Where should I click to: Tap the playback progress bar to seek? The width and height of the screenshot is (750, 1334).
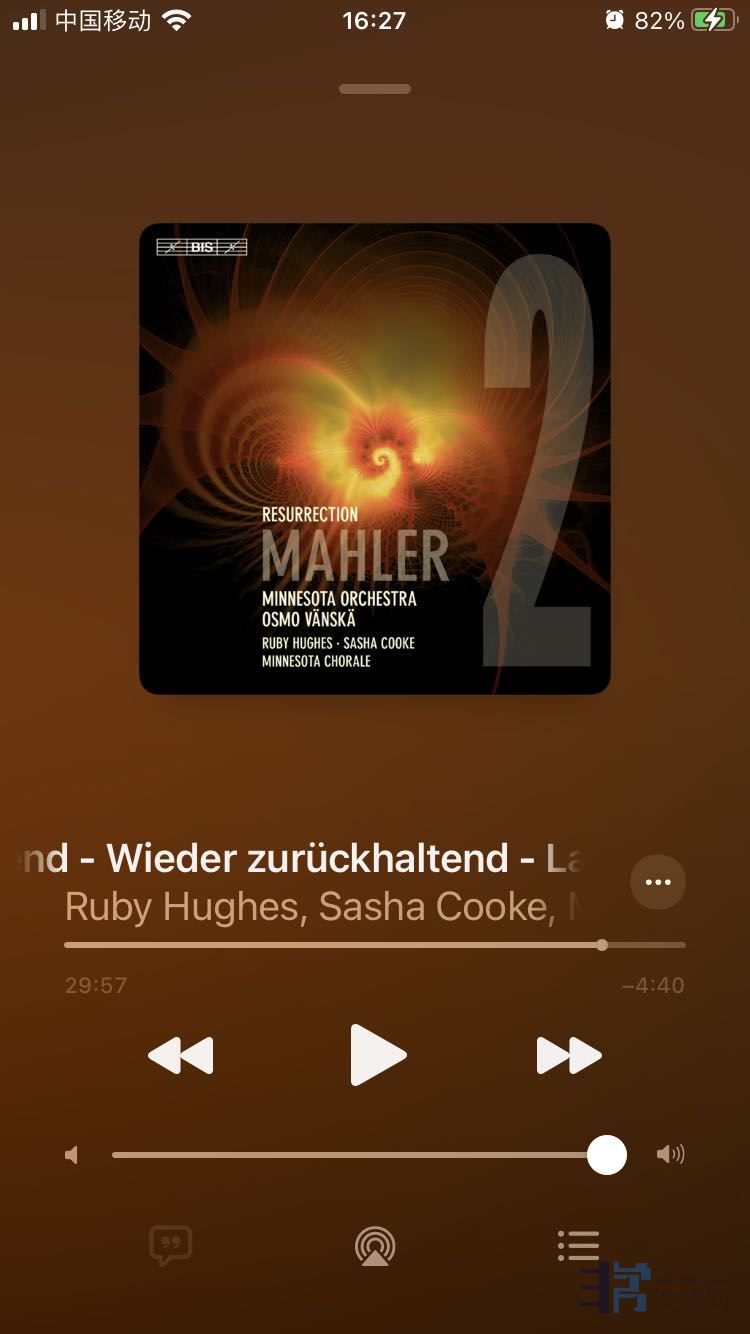375,944
